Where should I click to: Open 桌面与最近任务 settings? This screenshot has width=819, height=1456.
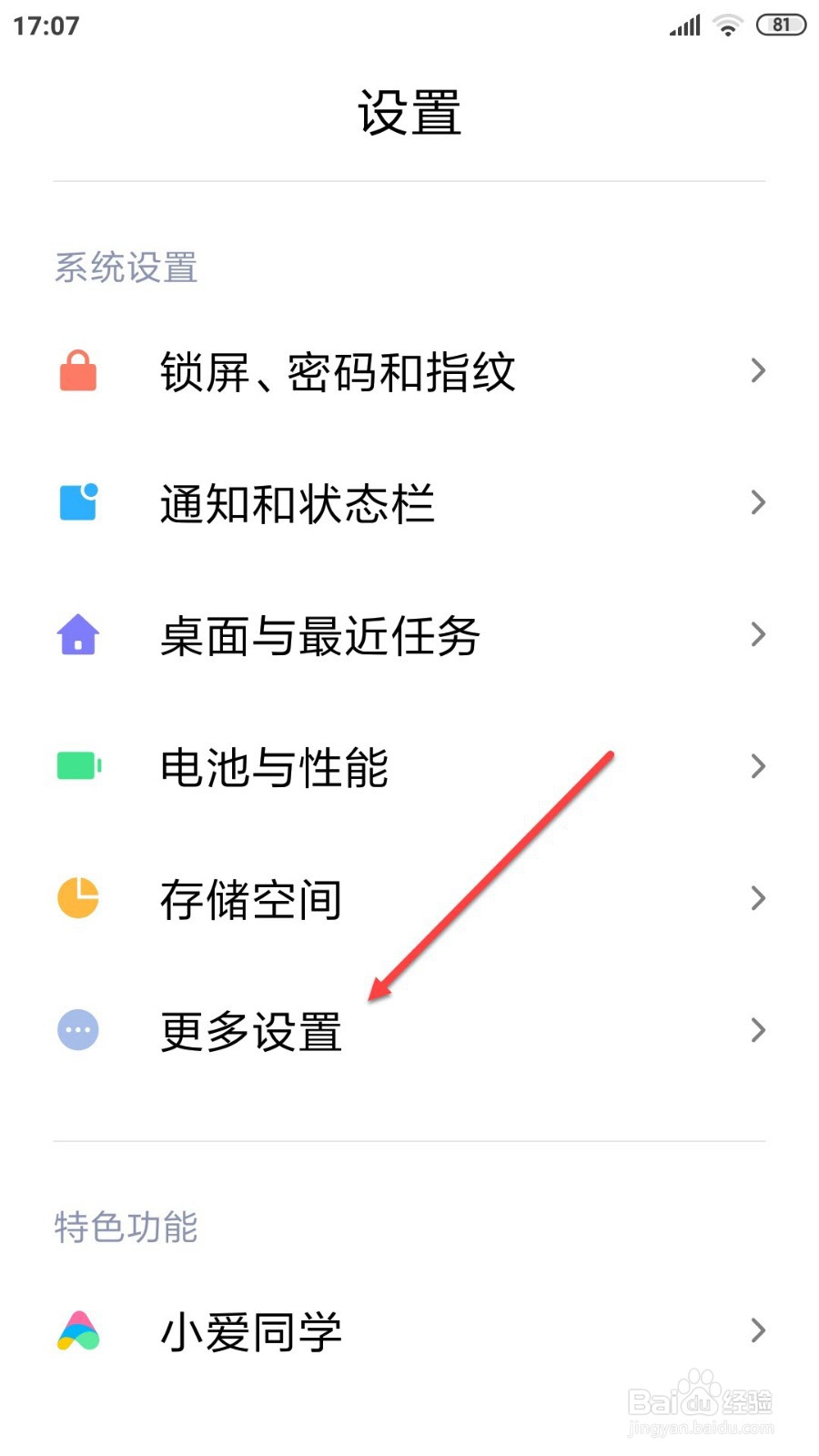pos(320,634)
